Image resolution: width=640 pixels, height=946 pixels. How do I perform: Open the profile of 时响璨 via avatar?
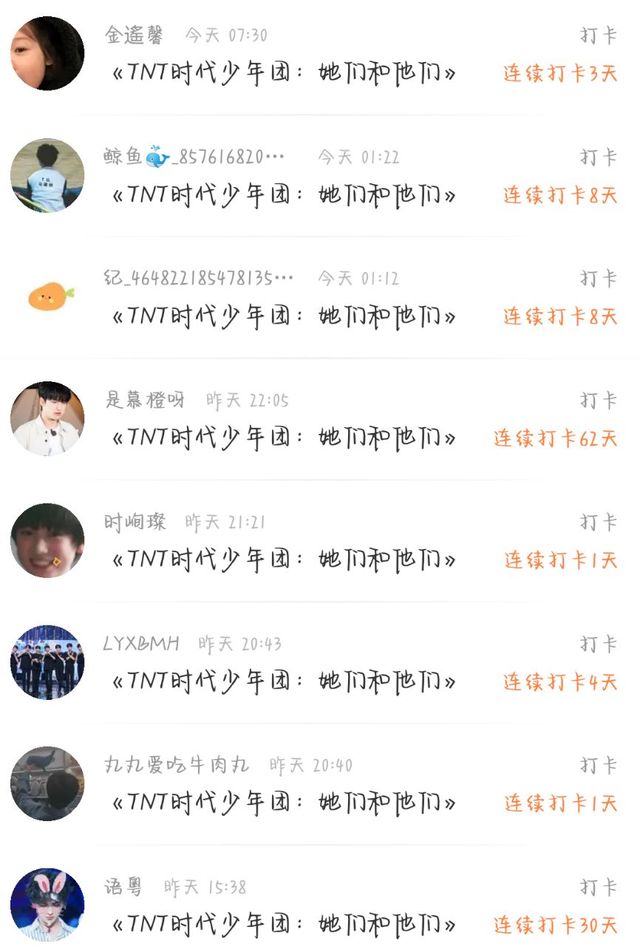coord(47,540)
